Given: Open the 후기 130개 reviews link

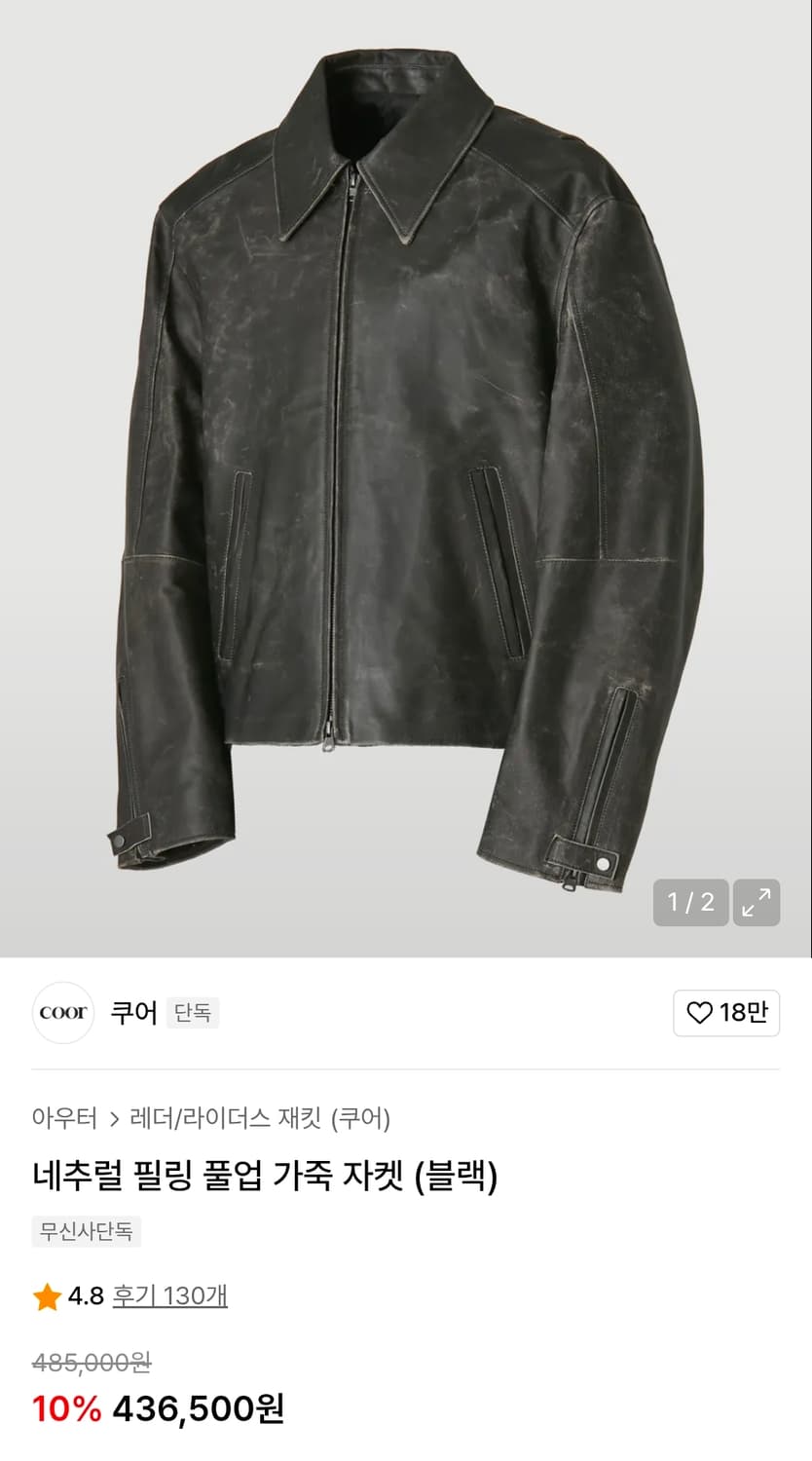Looking at the screenshot, I should click(x=171, y=1297).
